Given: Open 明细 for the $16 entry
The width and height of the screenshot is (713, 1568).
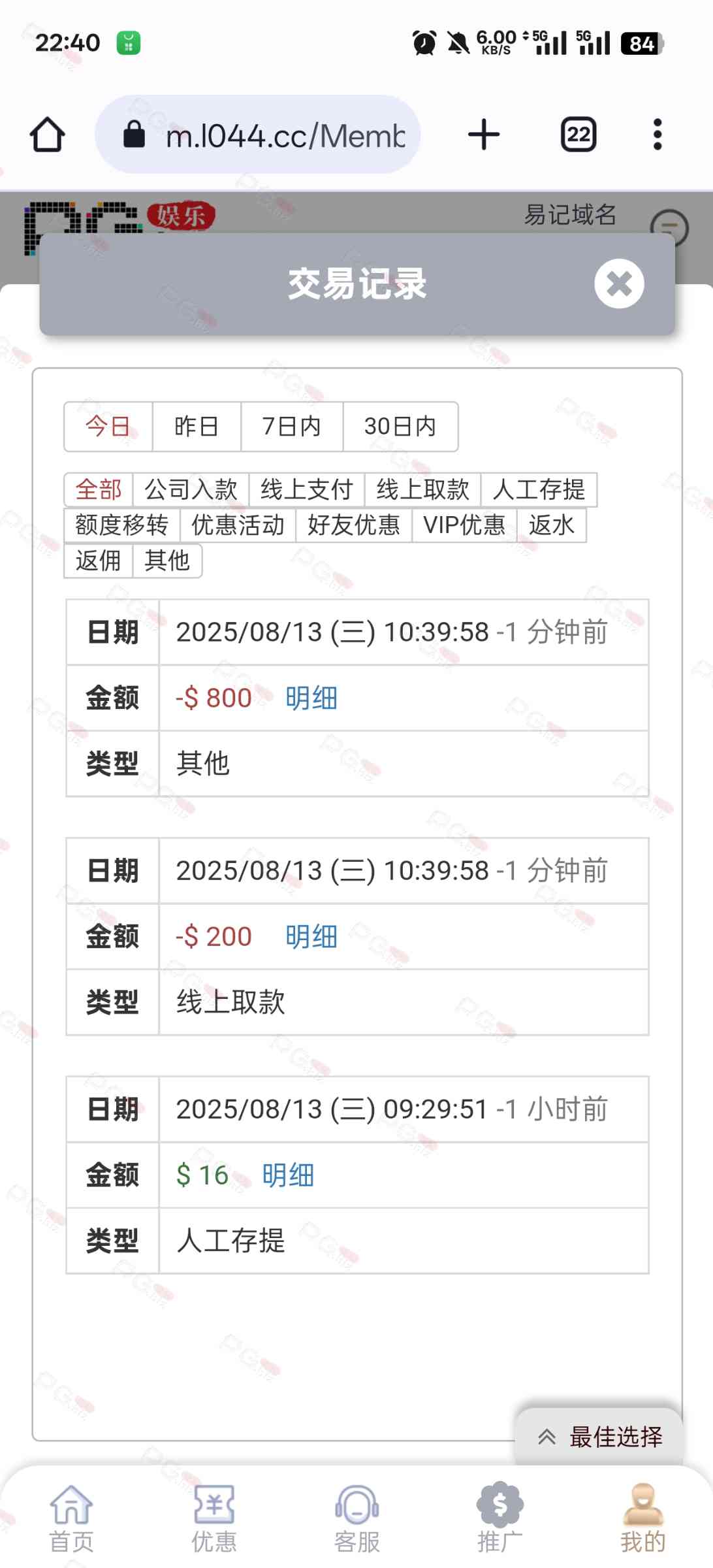Looking at the screenshot, I should [287, 1175].
